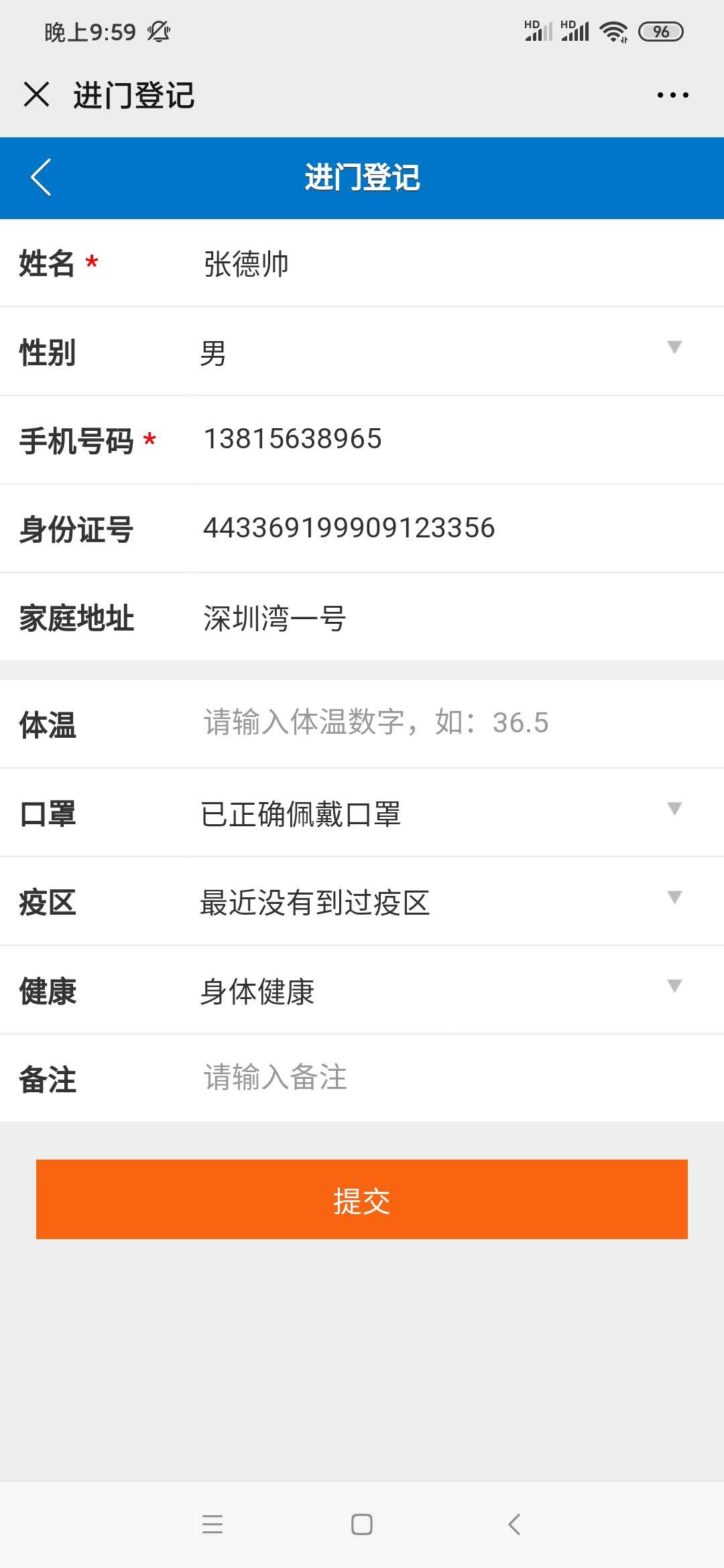
Task: Close the 进门登记 page with the X
Action: 36,94
